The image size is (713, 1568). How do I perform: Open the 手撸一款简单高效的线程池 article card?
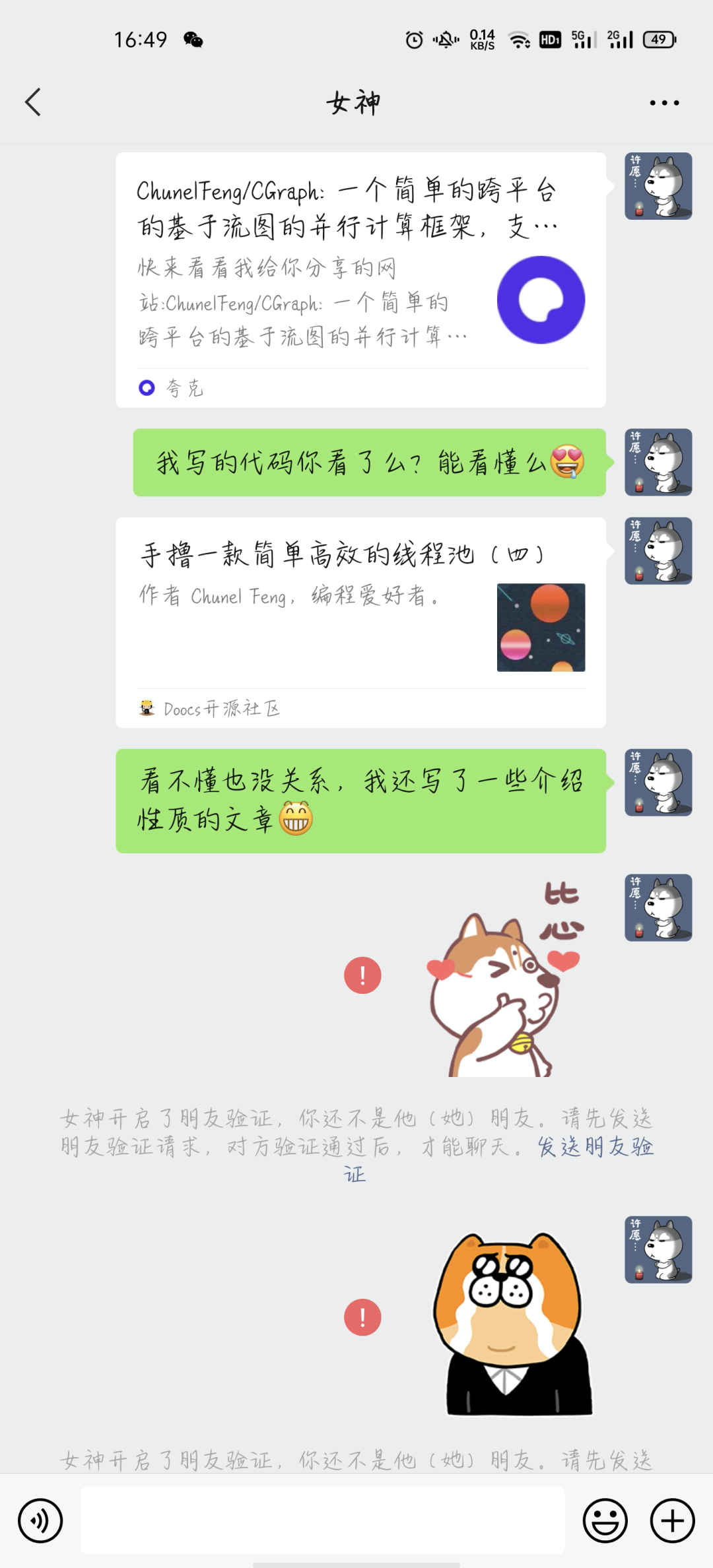point(360,622)
